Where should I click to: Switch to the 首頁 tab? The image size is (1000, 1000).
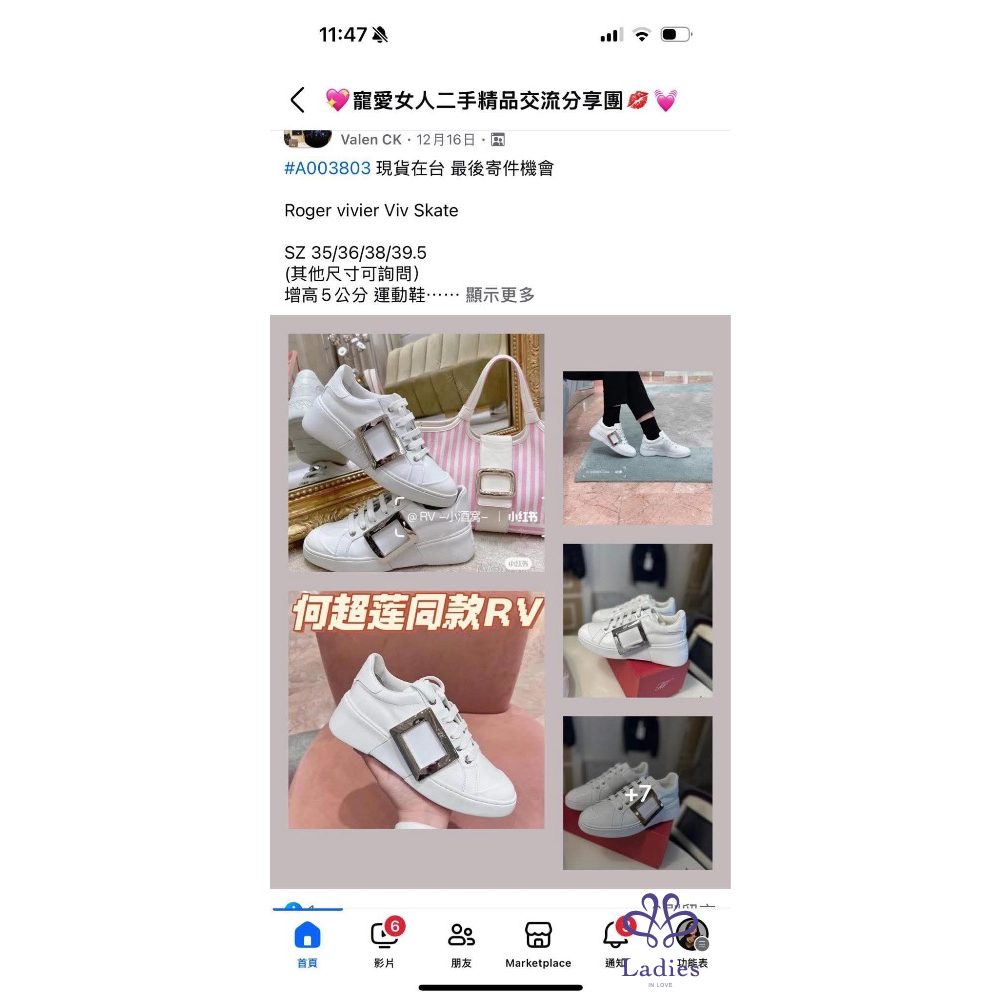click(307, 944)
